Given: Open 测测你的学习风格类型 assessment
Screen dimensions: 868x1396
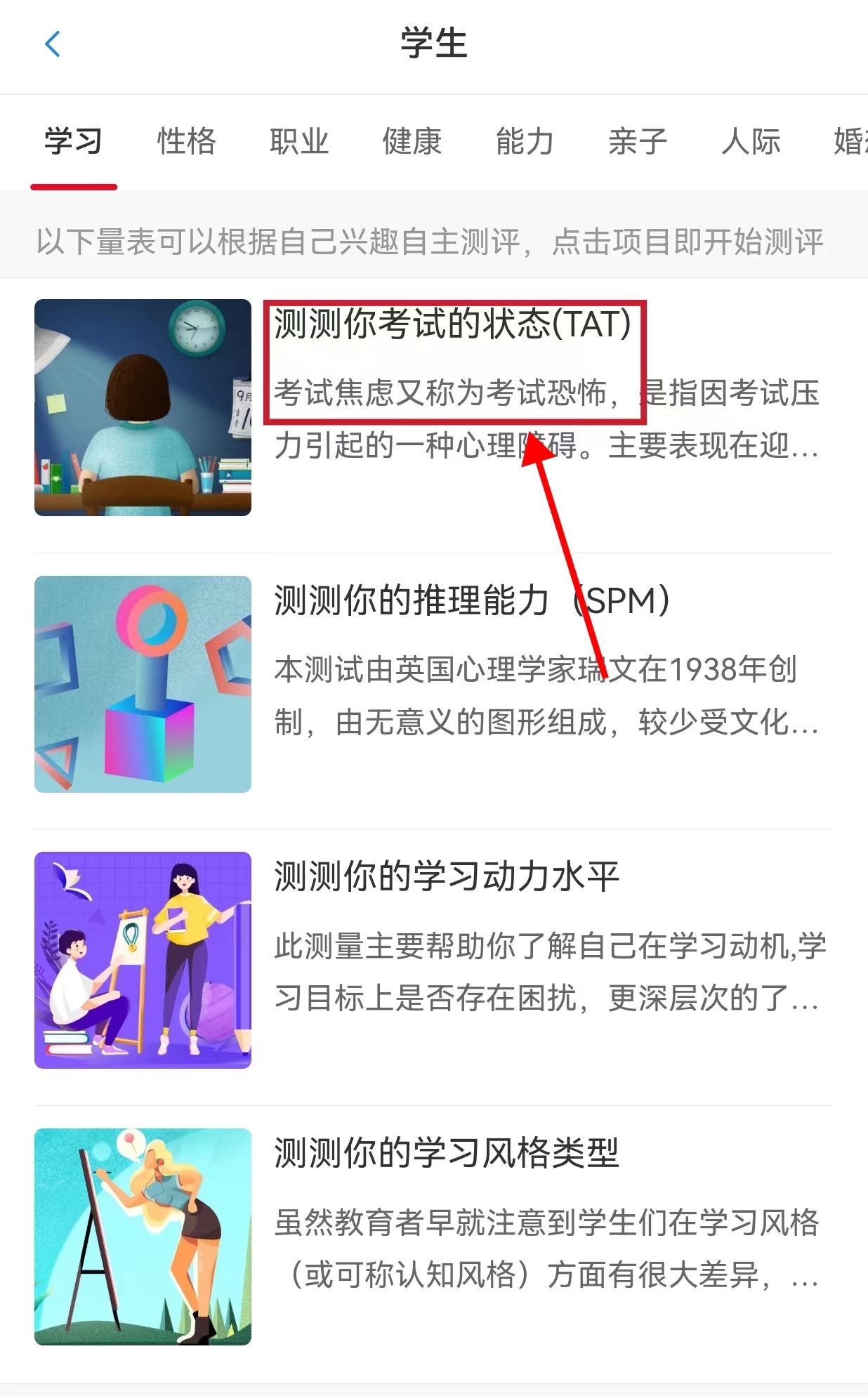Looking at the screenshot, I should 447,1153.
